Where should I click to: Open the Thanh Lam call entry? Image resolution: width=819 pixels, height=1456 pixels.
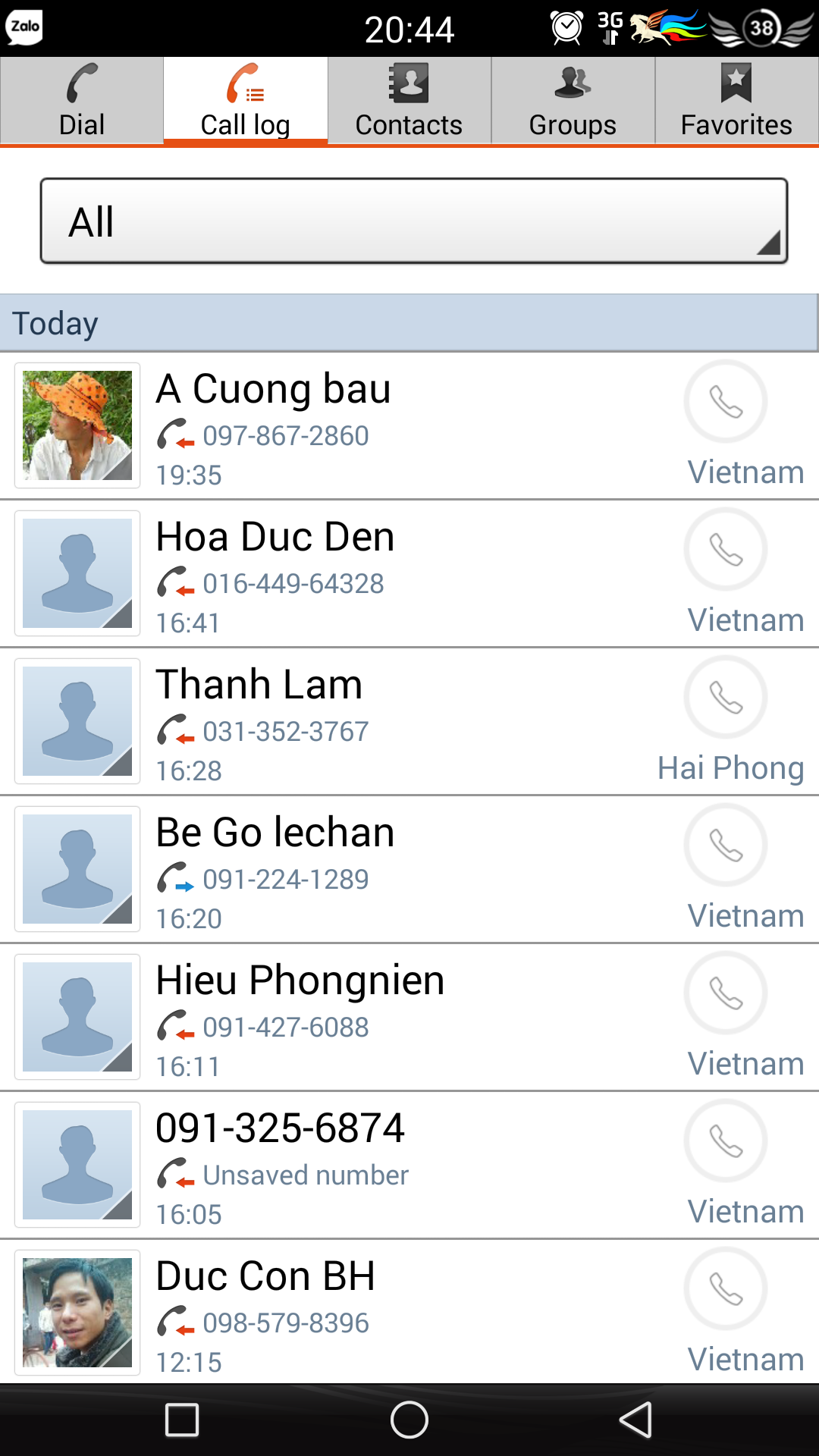tap(379, 722)
